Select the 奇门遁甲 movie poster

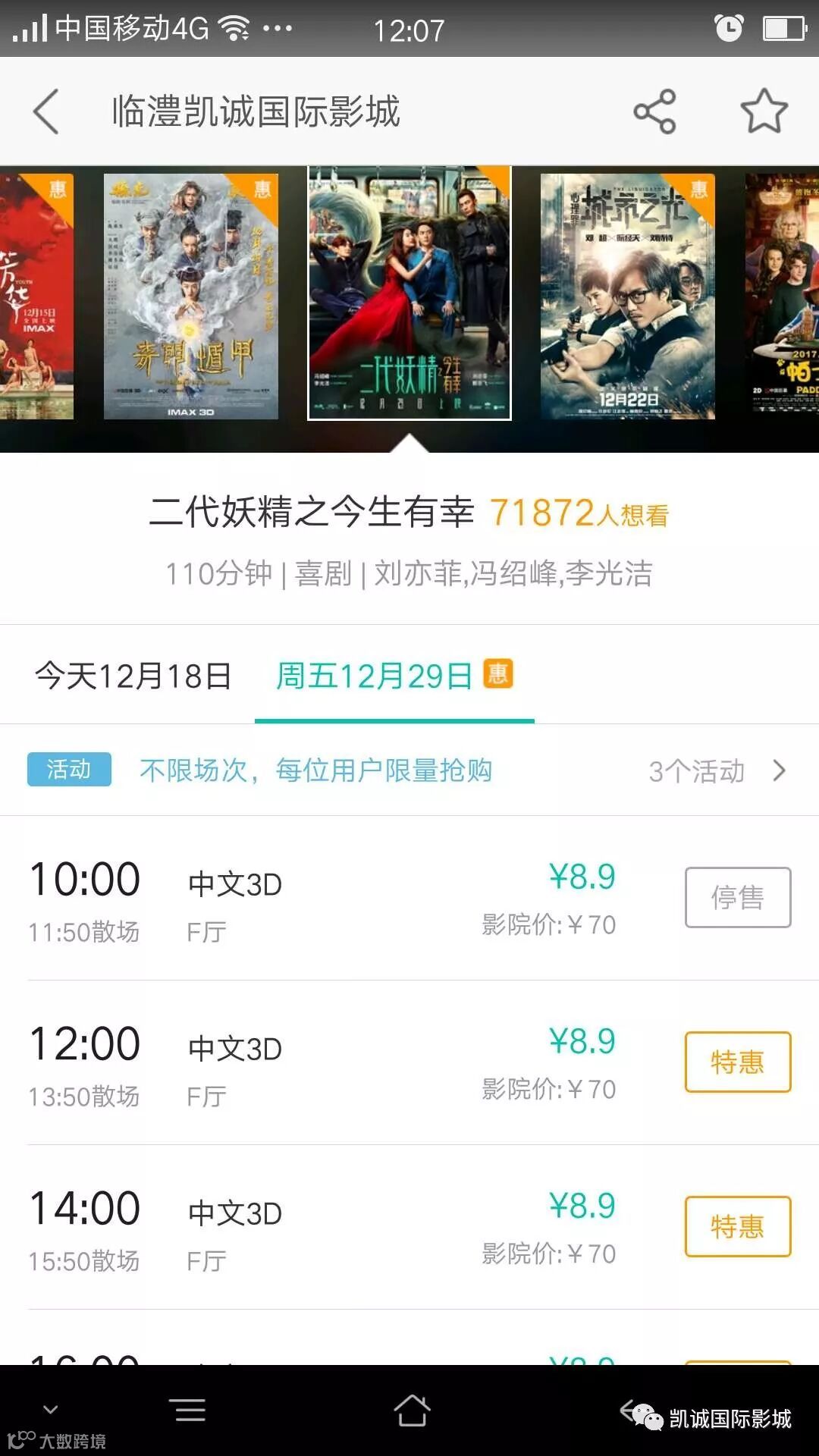tap(191, 297)
